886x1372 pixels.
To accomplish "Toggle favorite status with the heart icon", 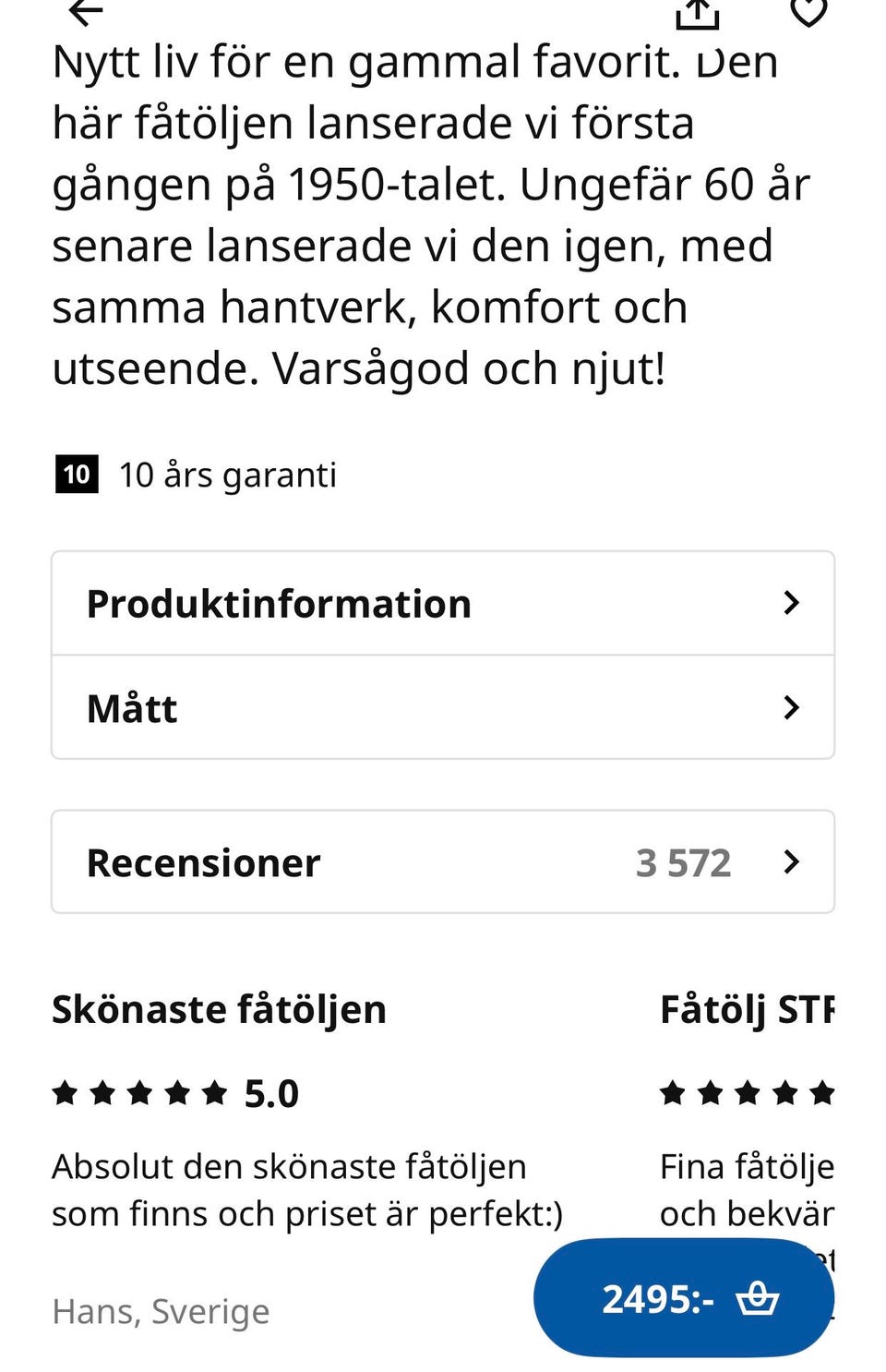I will pos(810,13).
